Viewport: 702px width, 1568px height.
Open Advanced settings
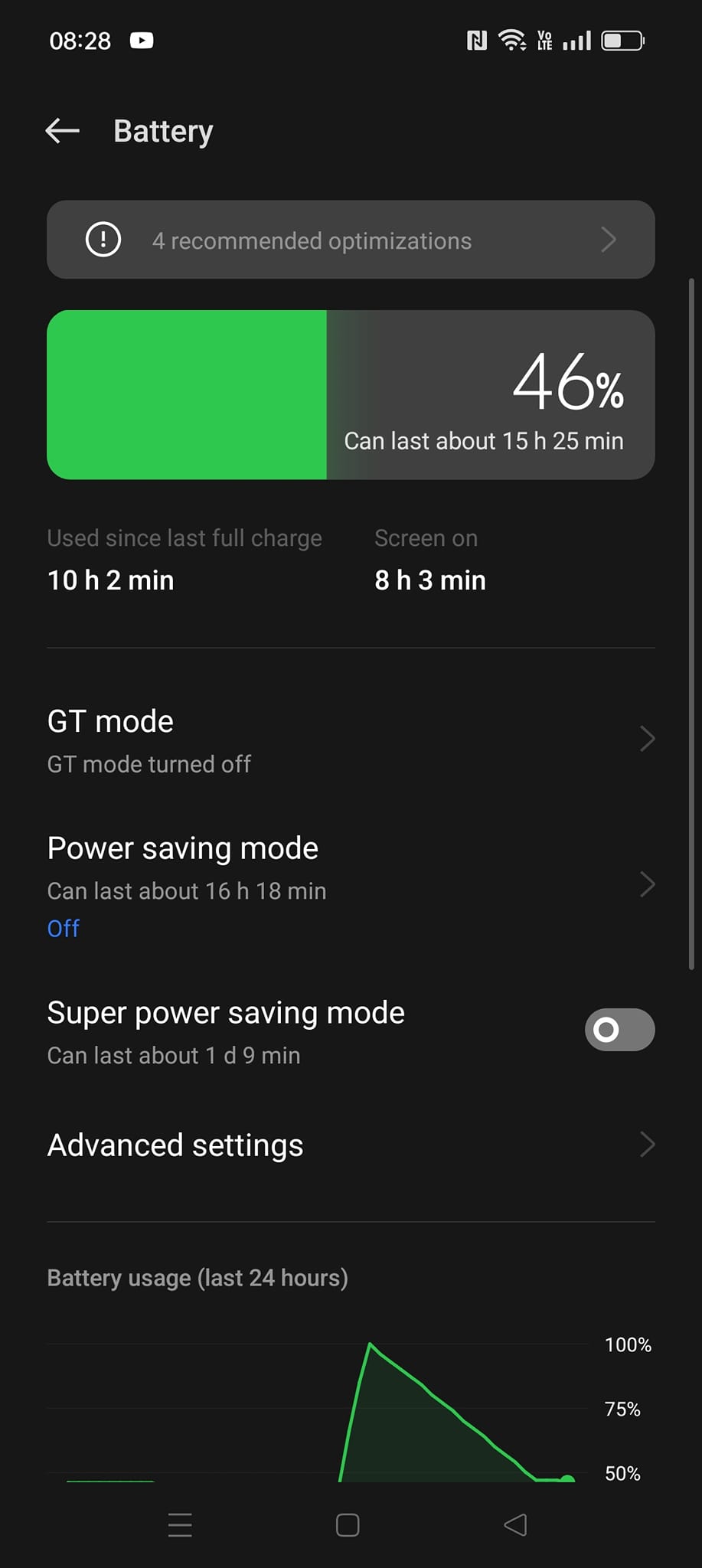(351, 1145)
